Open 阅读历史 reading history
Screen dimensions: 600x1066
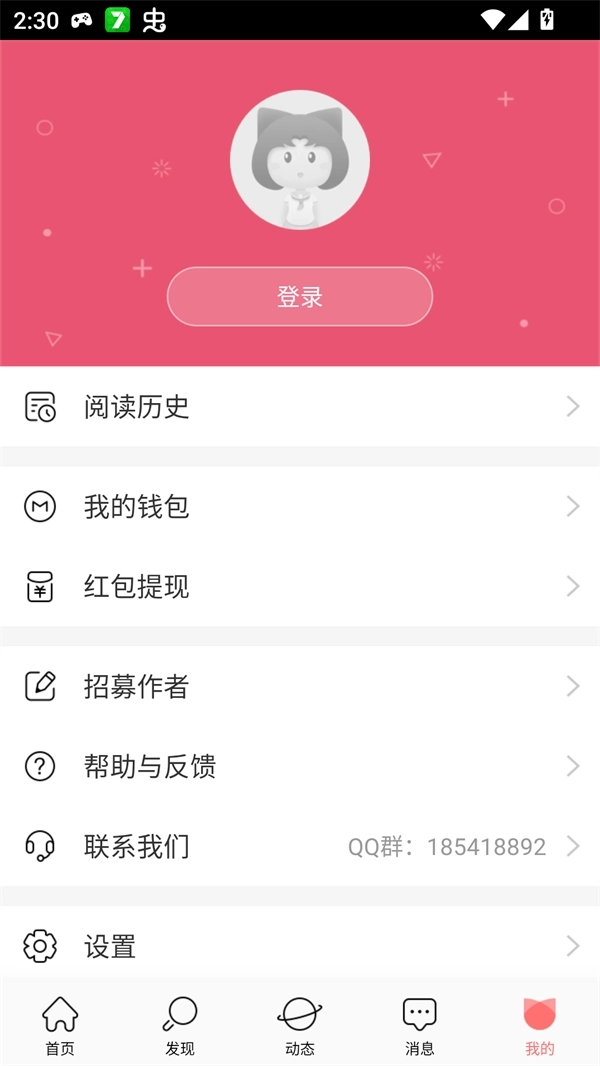point(300,407)
